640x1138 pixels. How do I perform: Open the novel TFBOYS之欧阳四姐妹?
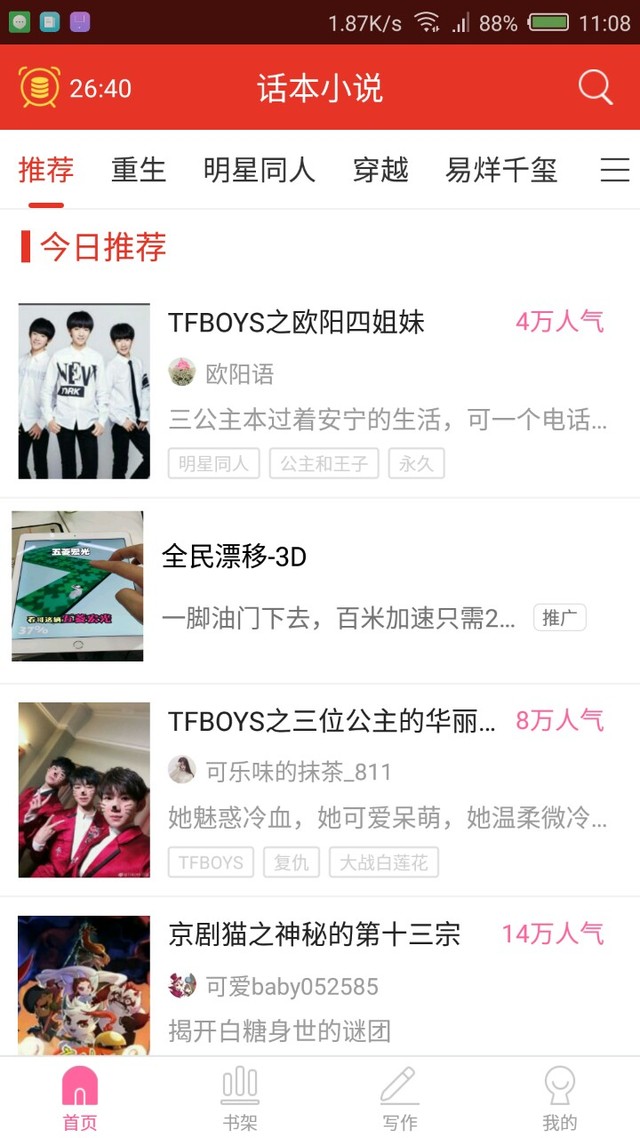point(296,322)
